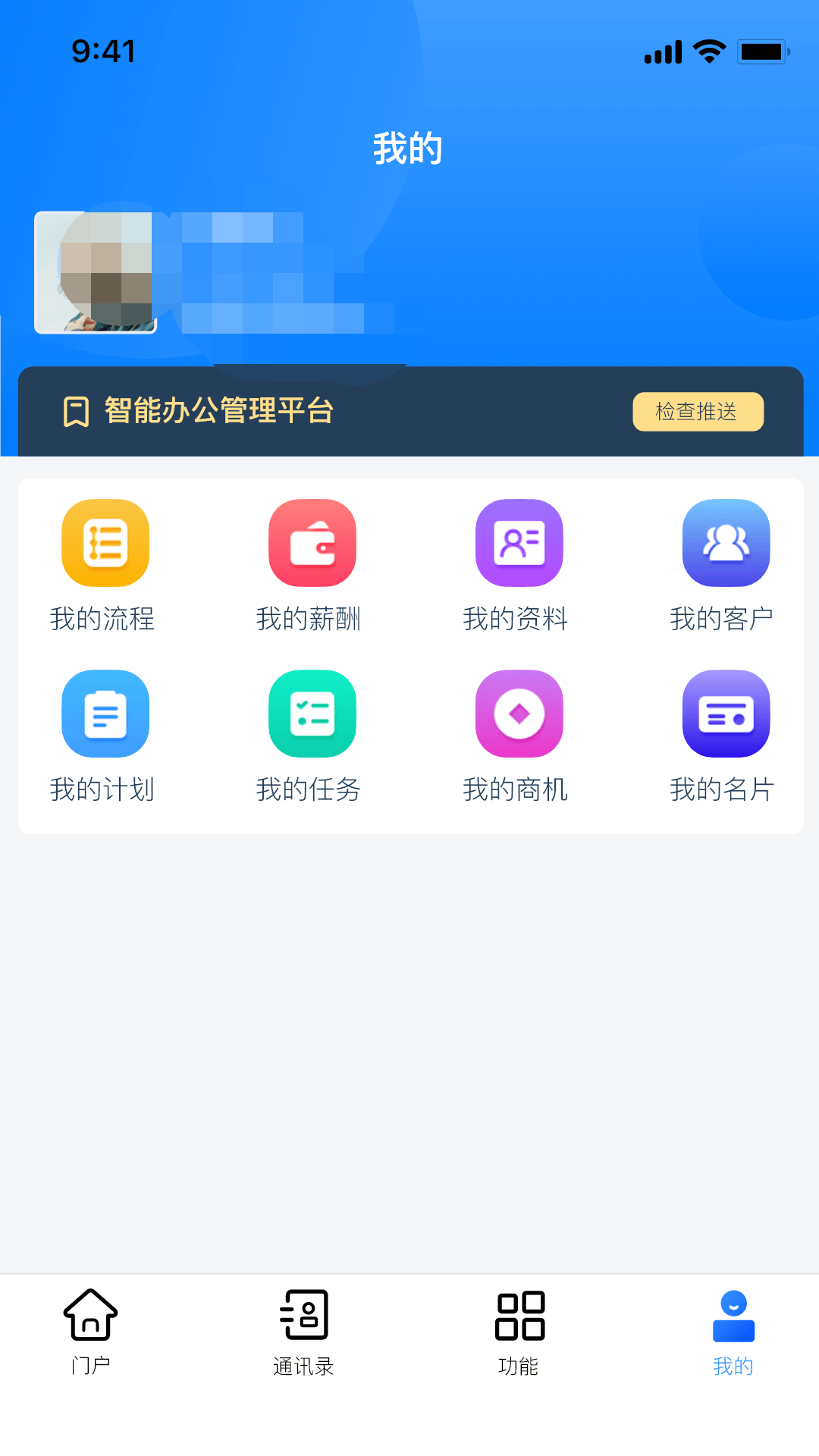Click the Wi-Fi status icon
The height and width of the screenshot is (1456, 819).
pos(708,50)
